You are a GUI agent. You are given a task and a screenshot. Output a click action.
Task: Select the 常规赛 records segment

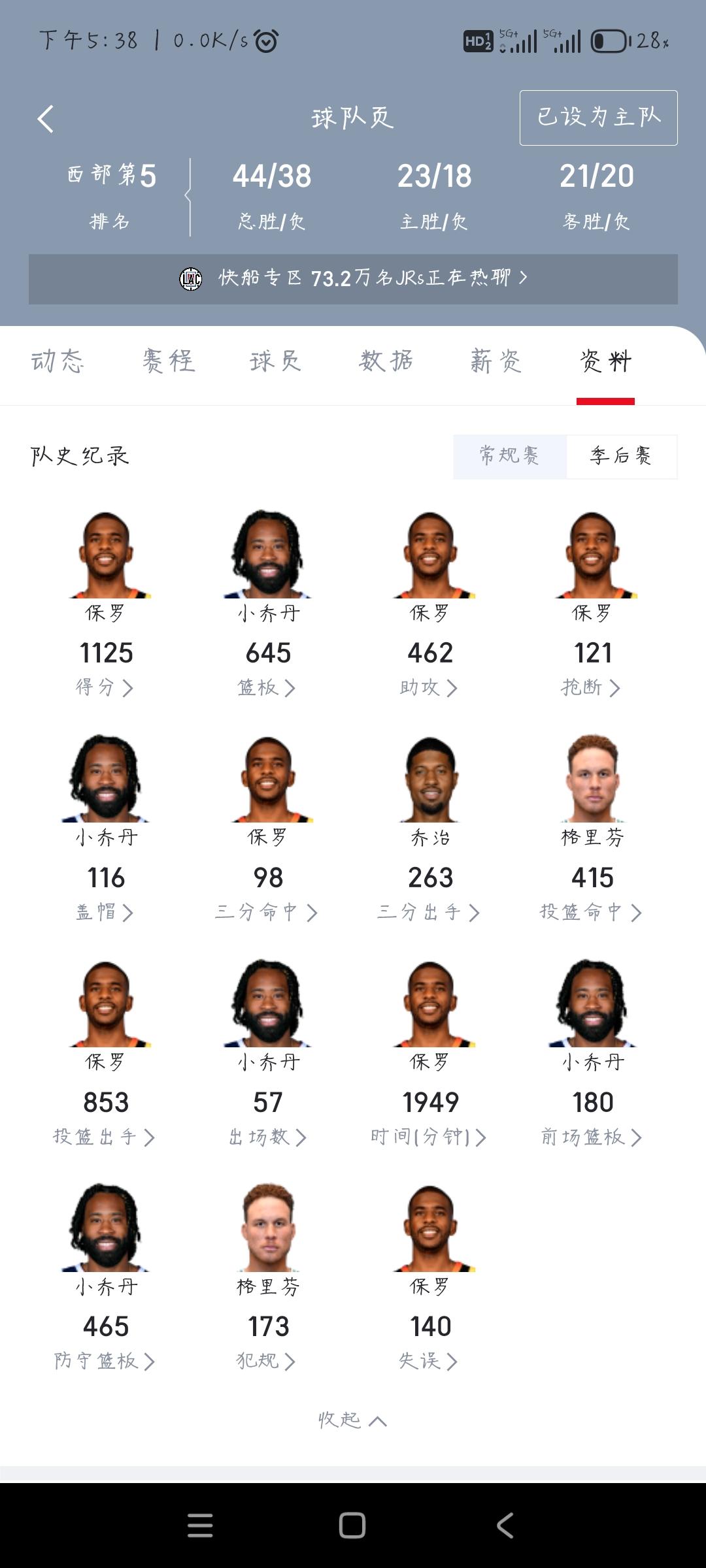(509, 456)
